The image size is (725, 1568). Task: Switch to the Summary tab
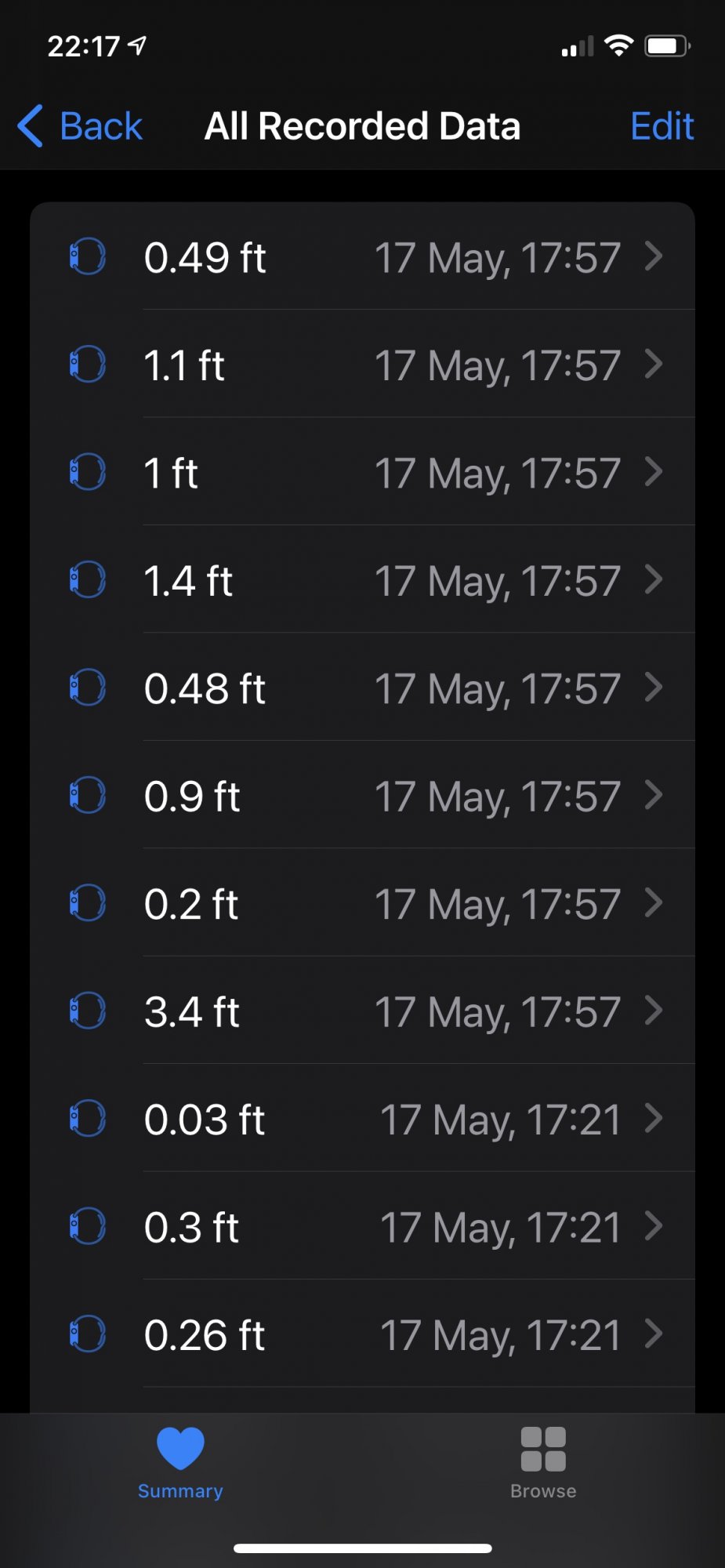pyautogui.click(x=180, y=1463)
